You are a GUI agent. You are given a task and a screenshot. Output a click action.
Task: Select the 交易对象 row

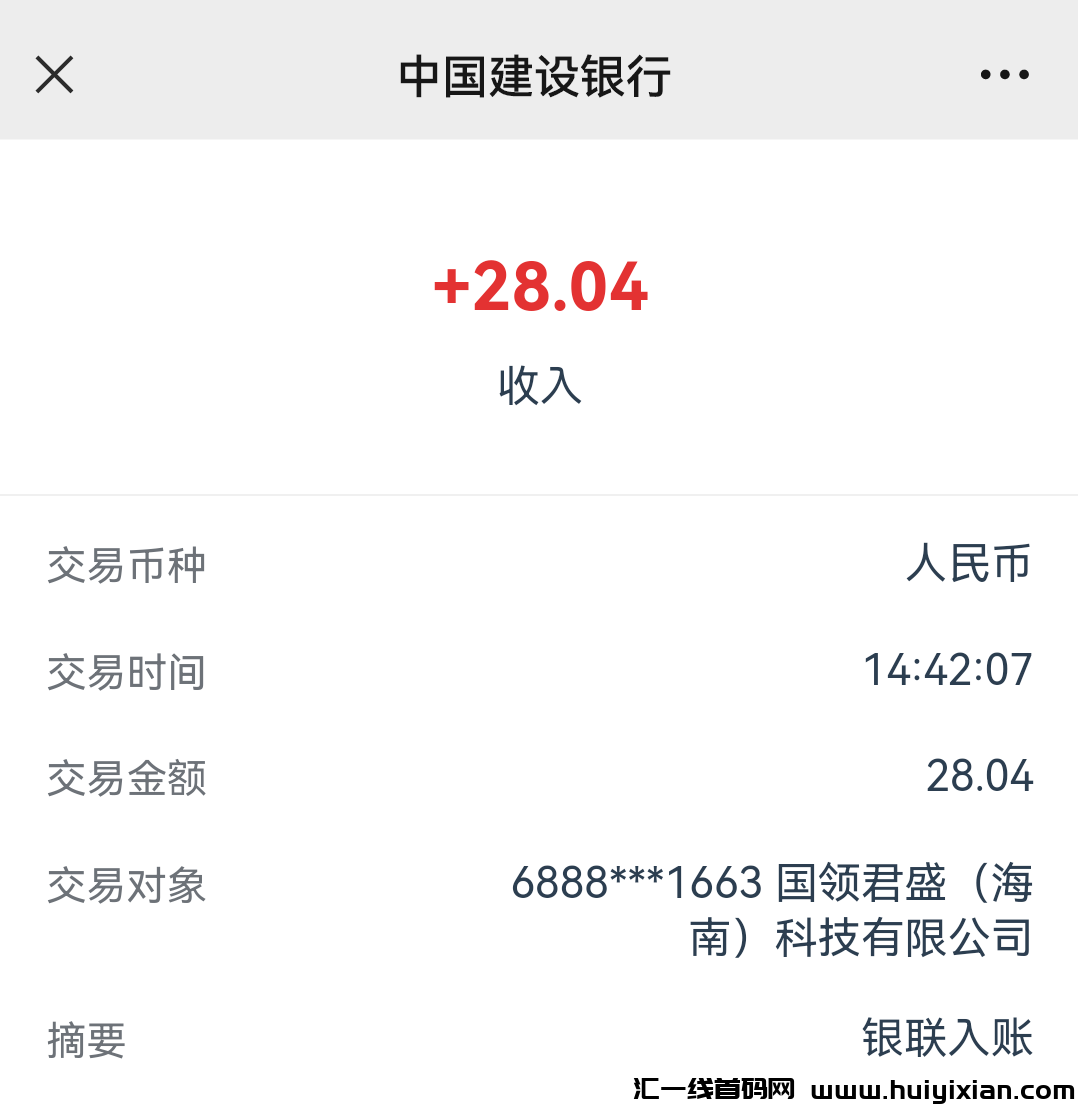click(126, 886)
